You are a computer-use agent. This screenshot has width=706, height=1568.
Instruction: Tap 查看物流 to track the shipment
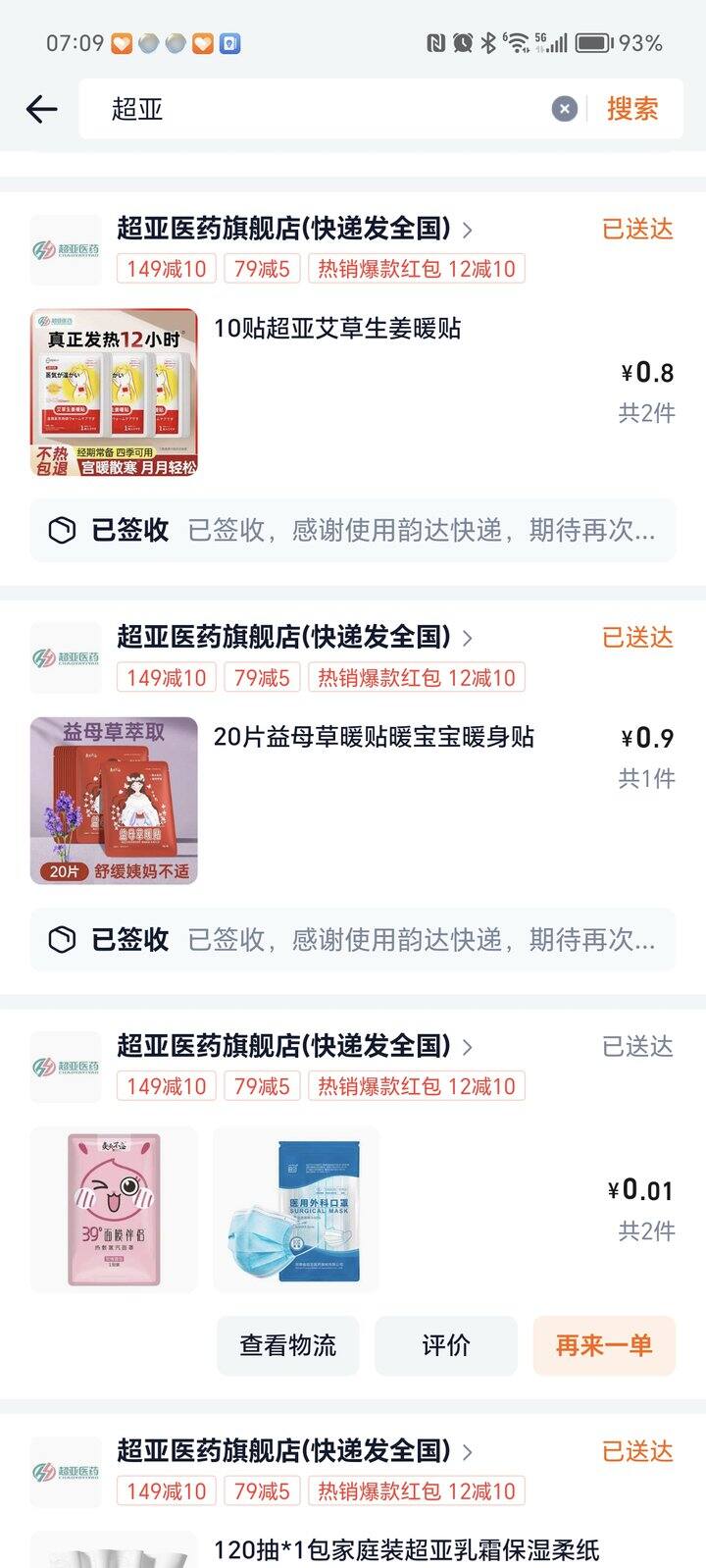pos(288,1345)
